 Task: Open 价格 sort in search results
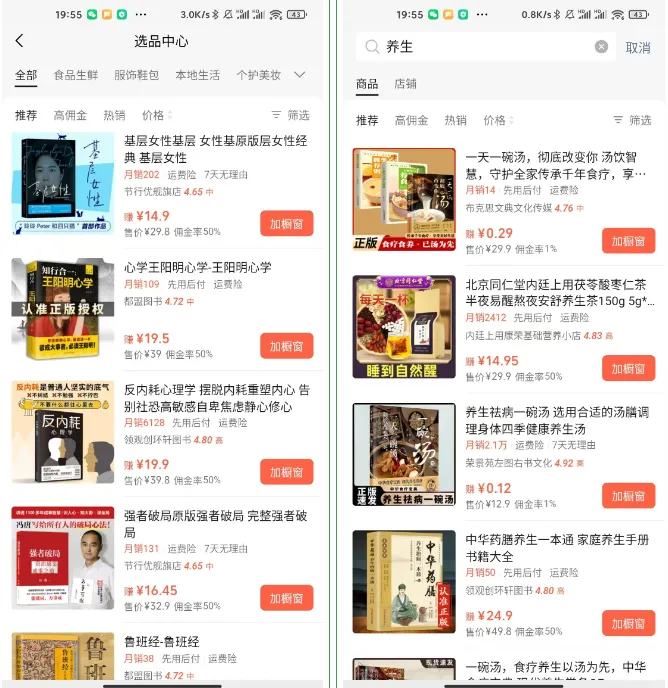tap(497, 120)
